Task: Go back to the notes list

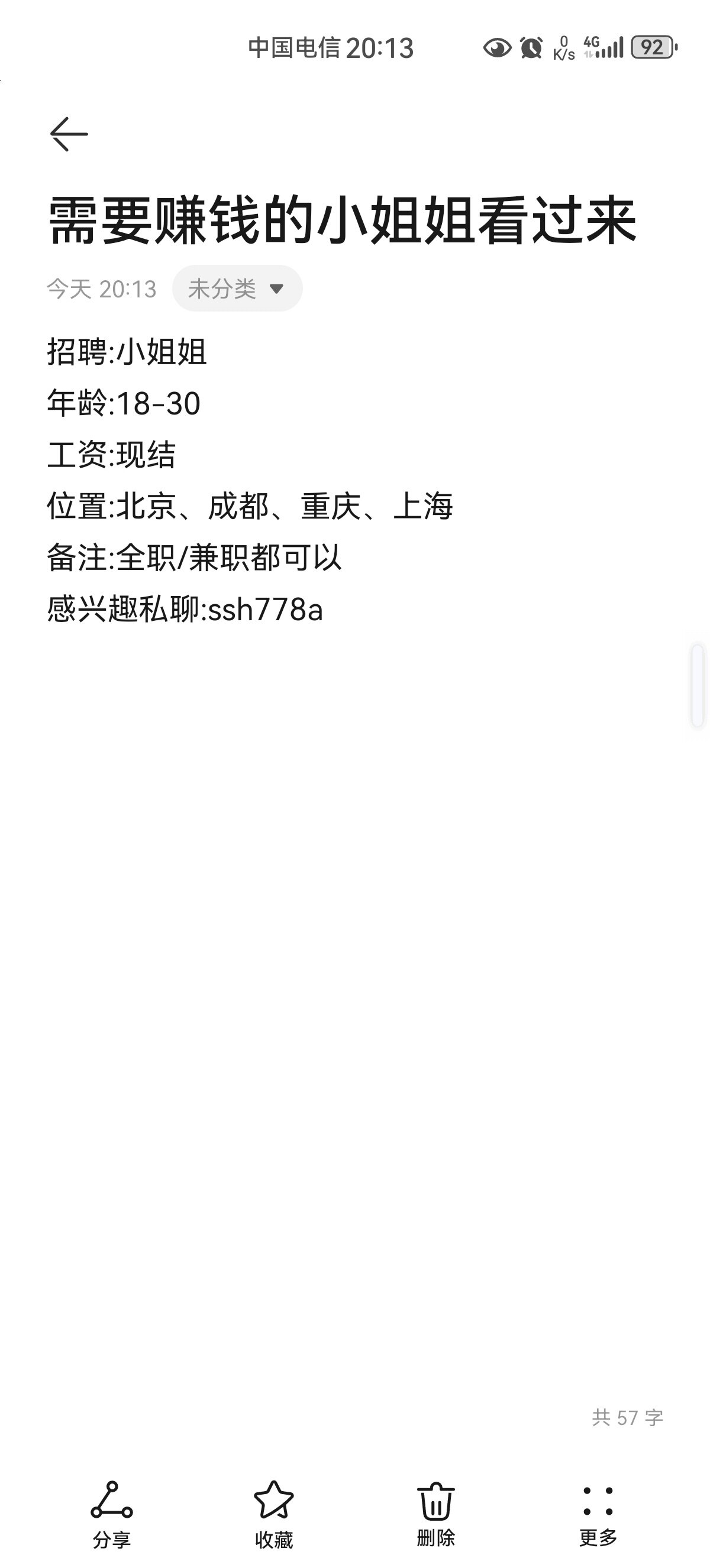Action: (69, 134)
